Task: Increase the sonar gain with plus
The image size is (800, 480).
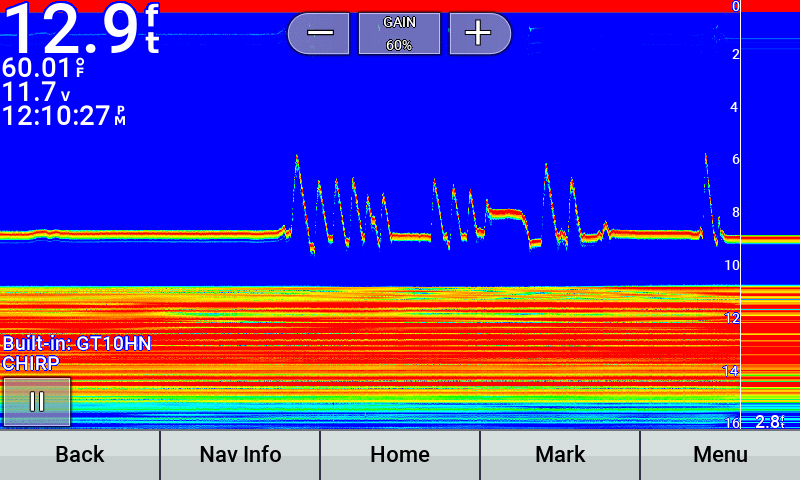Action: tap(479, 33)
